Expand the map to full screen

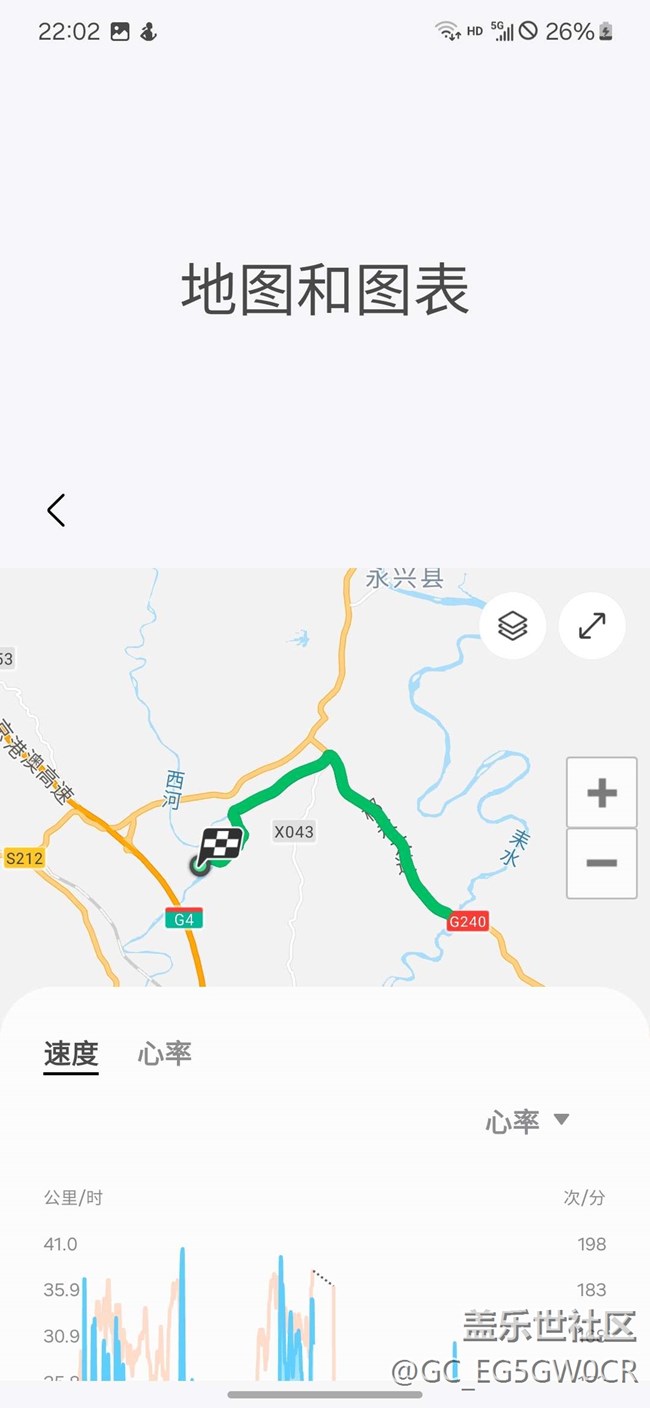point(592,626)
